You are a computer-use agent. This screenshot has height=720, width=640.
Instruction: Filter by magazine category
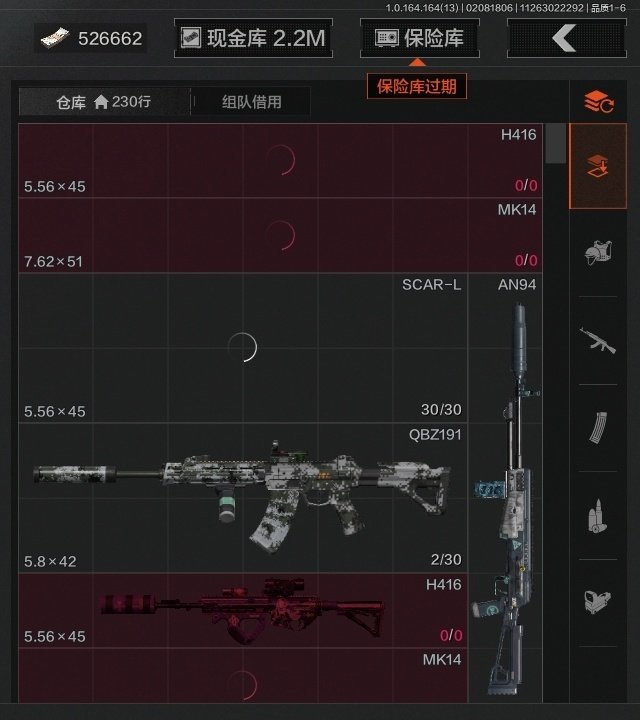coord(598,430)
